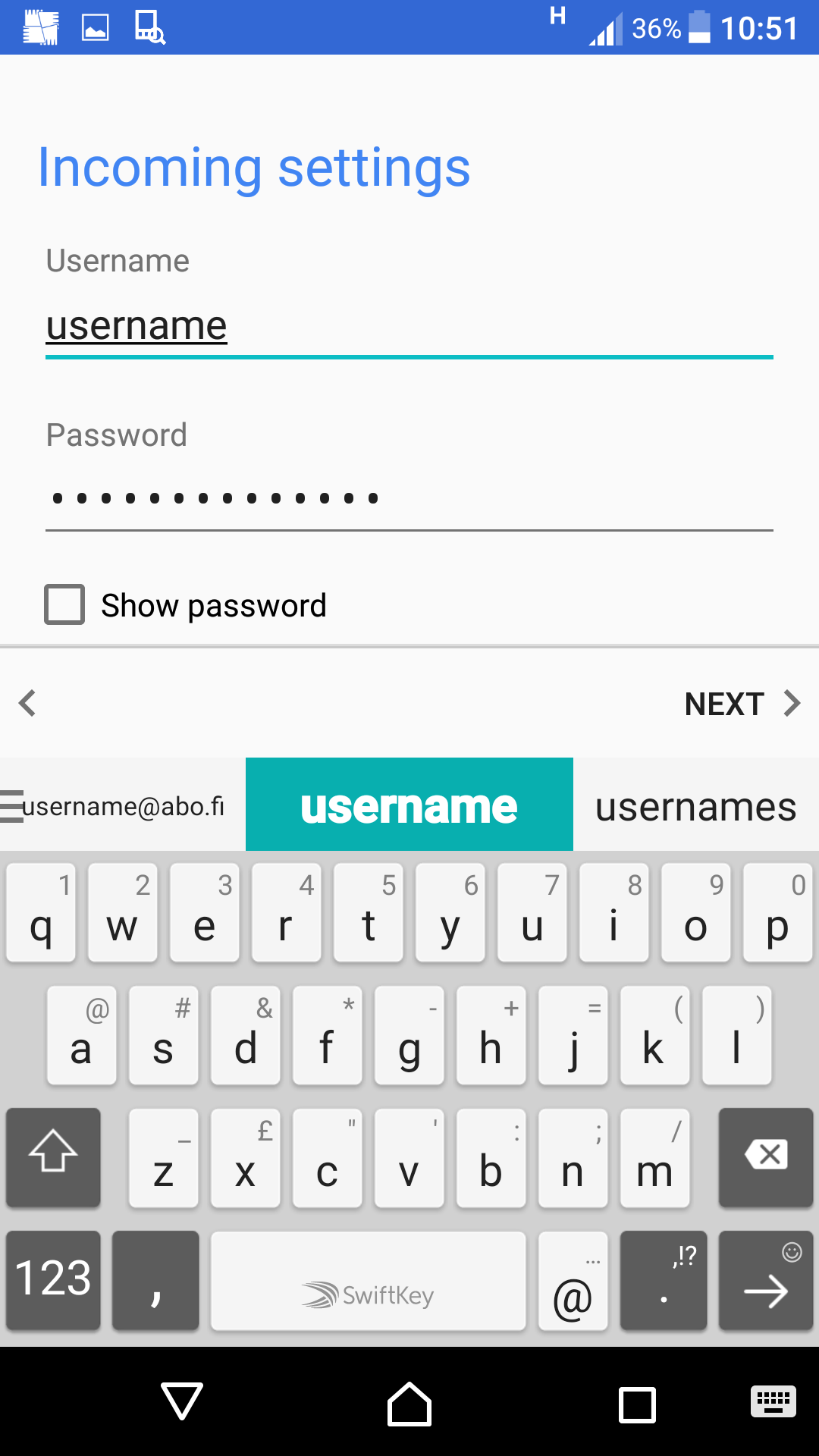The height and width of the screenshot is (1456, 819).
Task: Open the SwiftKey hamburger menu
Action: point(11,806)
